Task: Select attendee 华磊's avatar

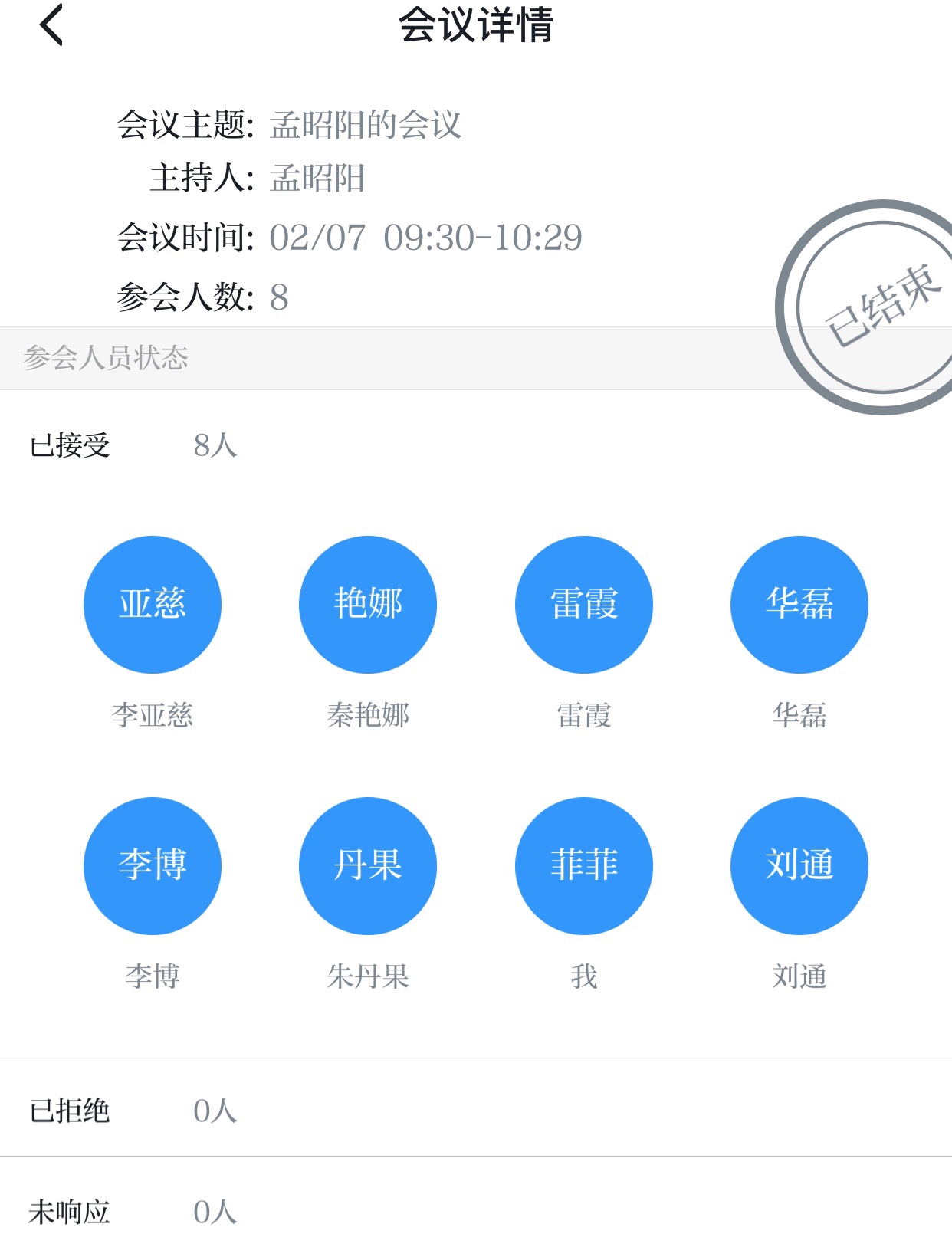Action: [799, 604]
